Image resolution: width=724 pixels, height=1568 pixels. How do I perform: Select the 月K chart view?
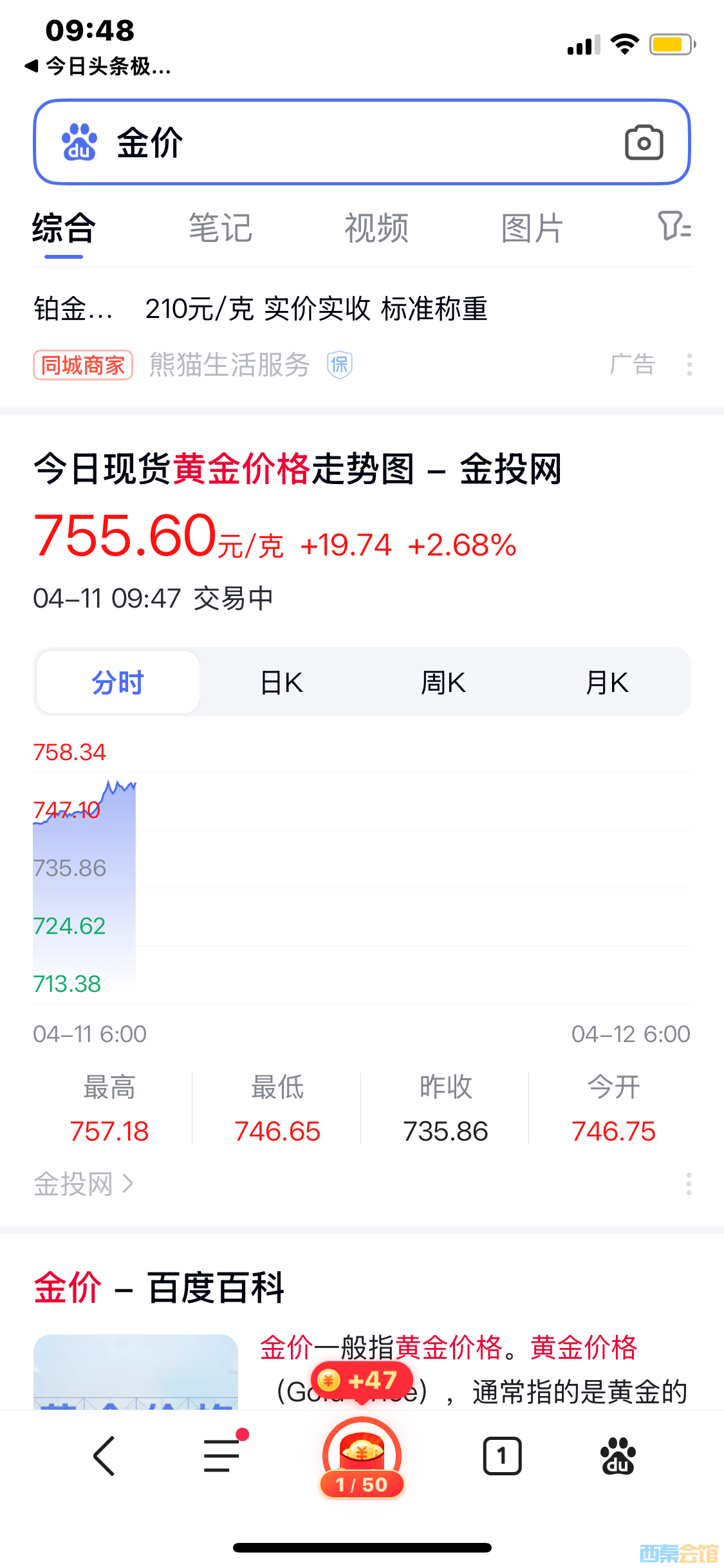pyautogui.click(x=607, y=682)
